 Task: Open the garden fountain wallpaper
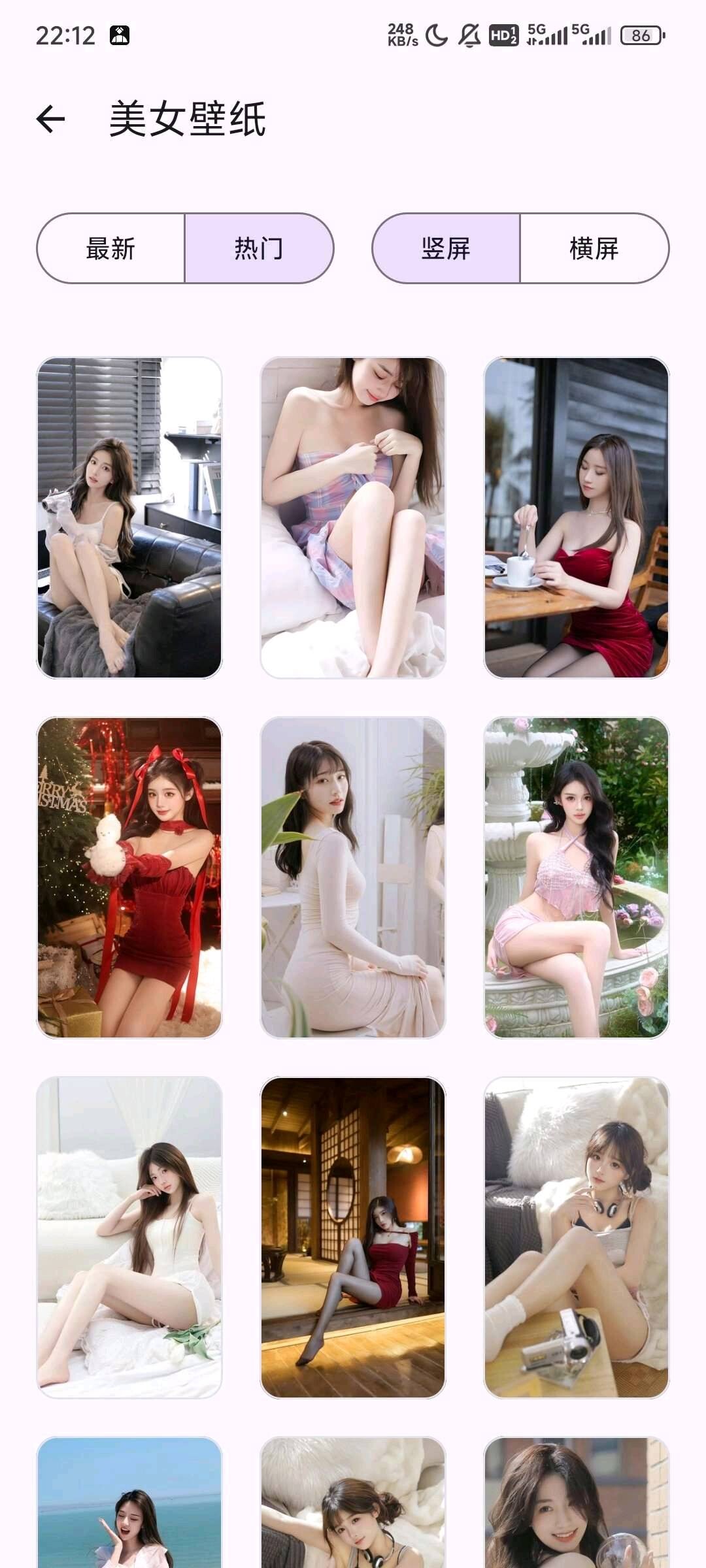(577, 877)
